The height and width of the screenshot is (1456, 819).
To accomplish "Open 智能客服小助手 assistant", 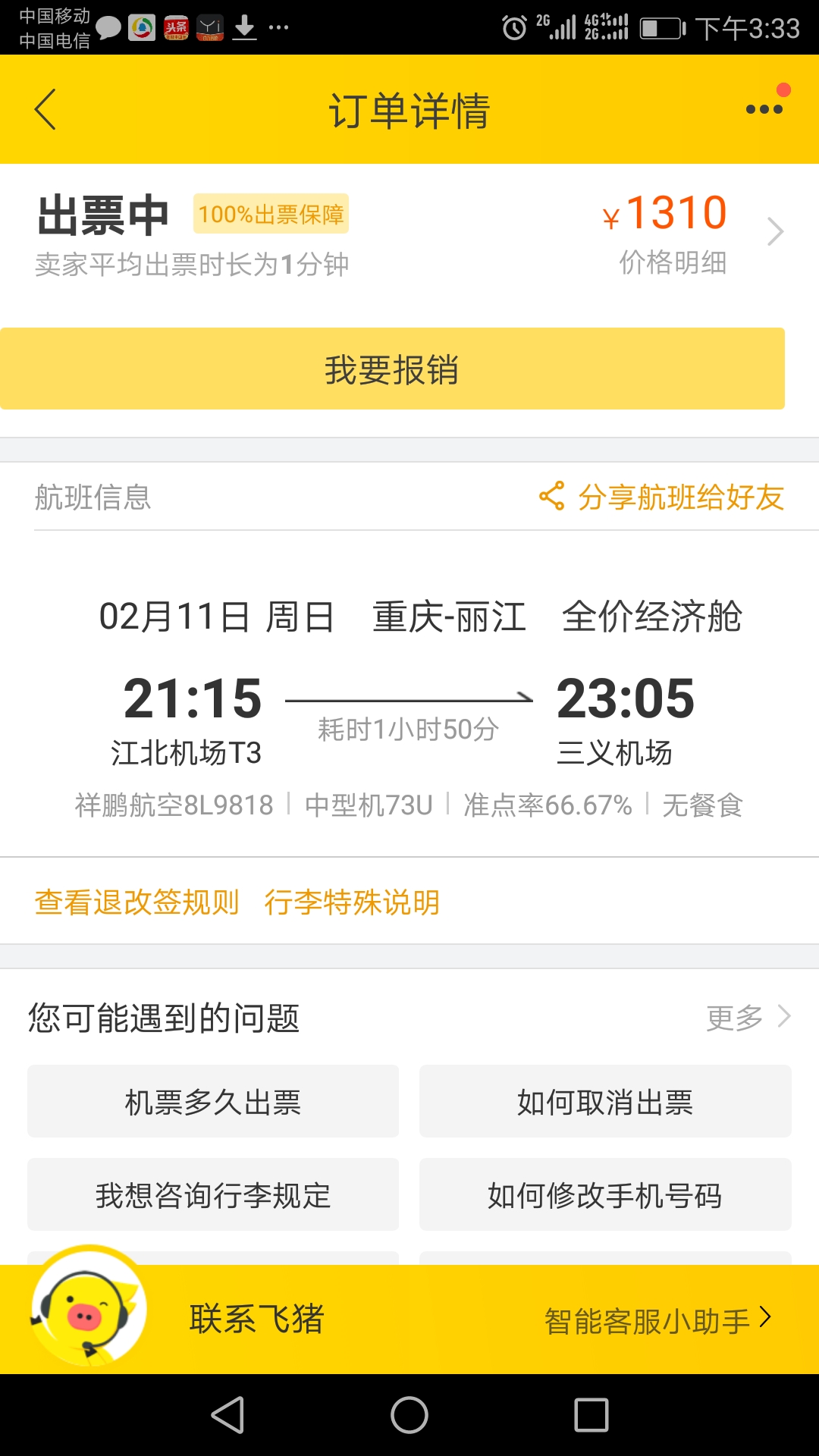I will pyautogui.click(x=657, y=1320).
